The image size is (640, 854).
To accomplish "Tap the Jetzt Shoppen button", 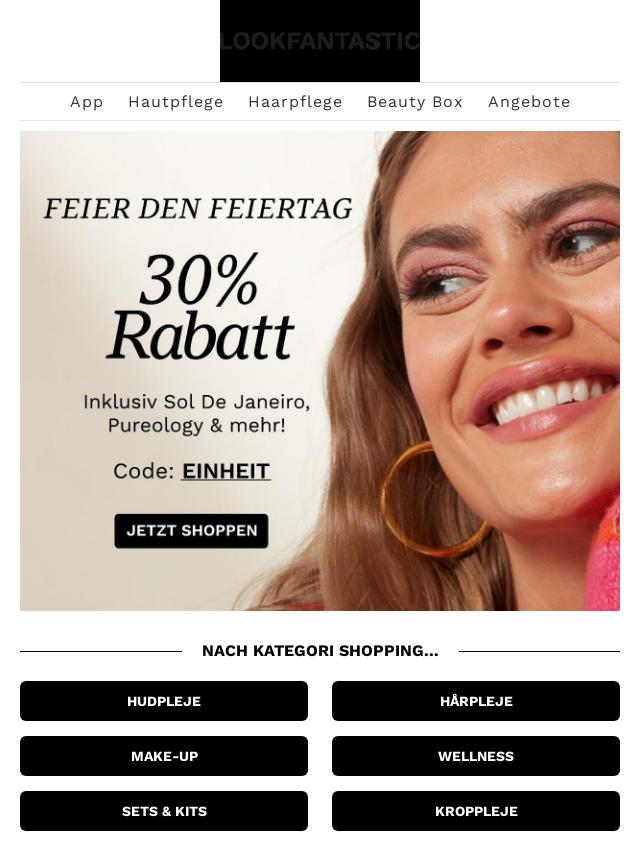I will [x=192, y=531].
